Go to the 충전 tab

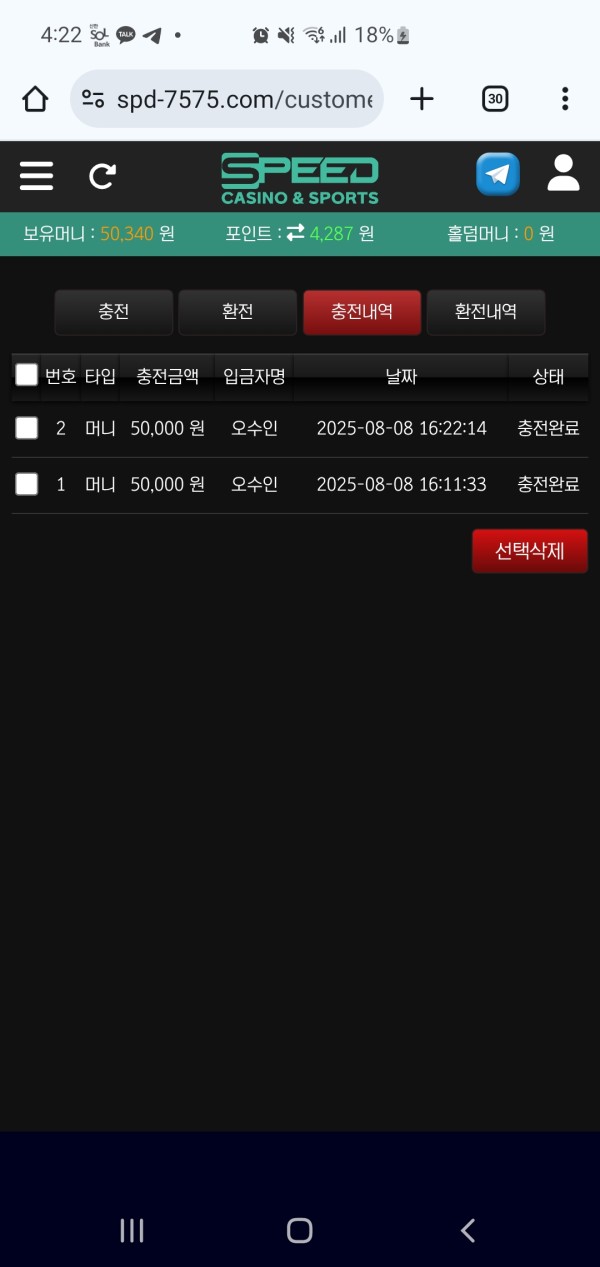pyautogui.click(x=113, y=312)
